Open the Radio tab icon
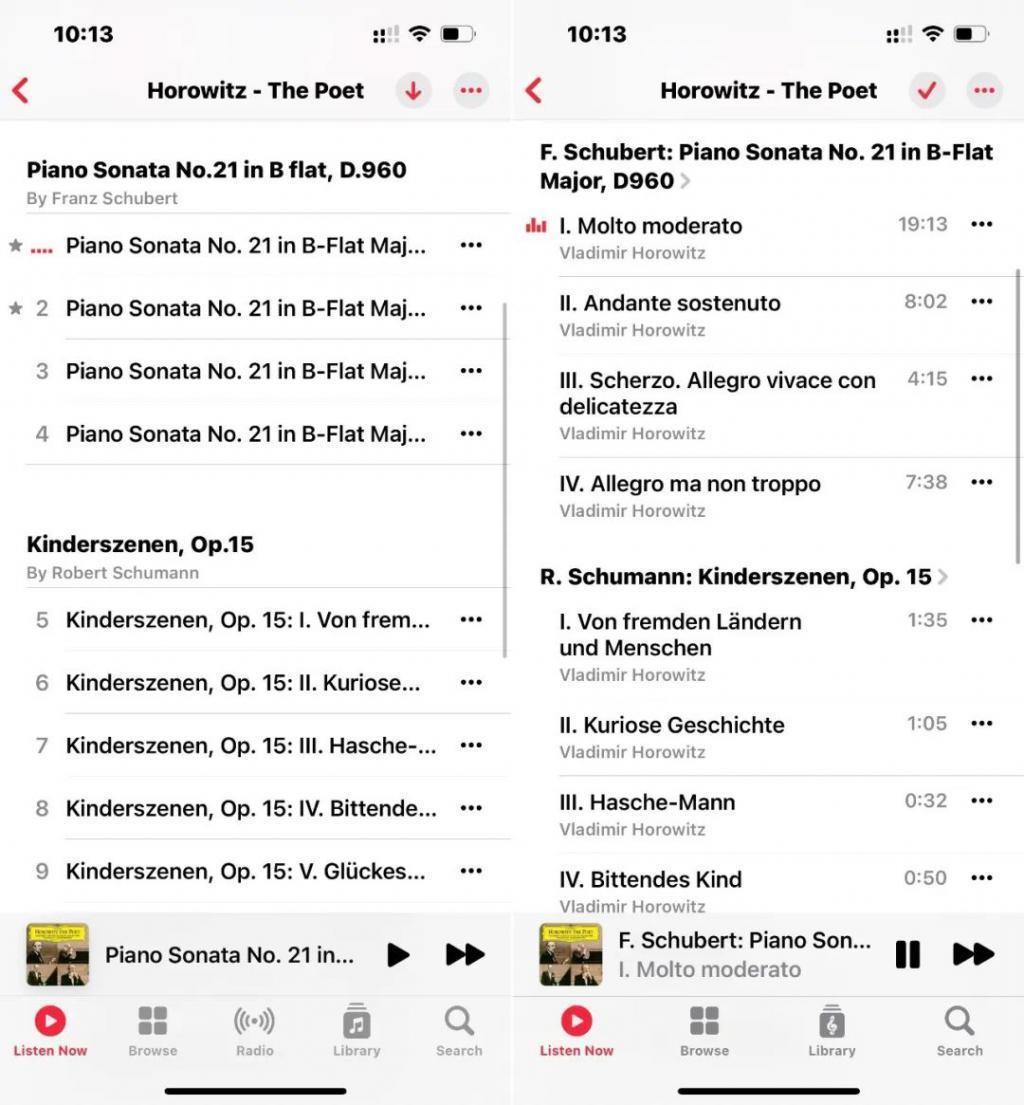This screenshot has width=1024, height=1105. point(254,1022)
